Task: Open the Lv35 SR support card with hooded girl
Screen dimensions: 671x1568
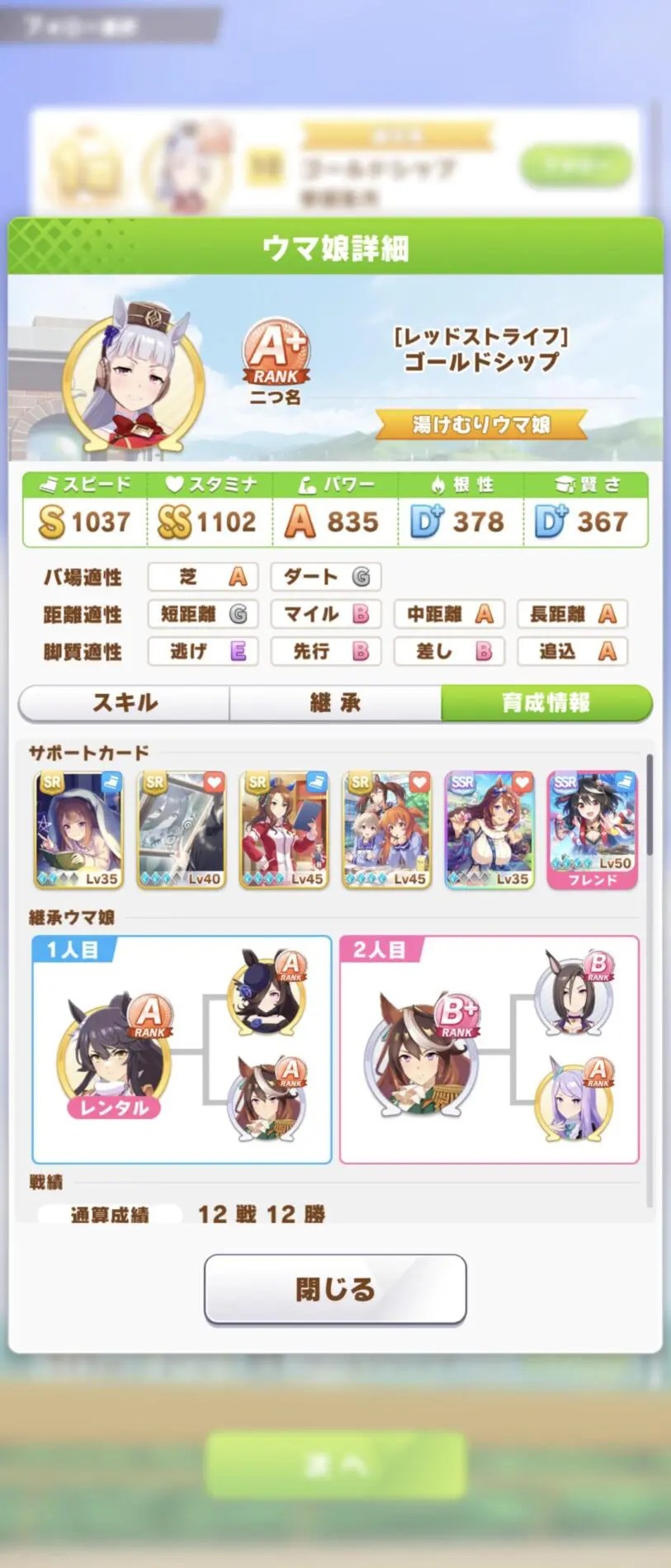Action: click(79, 829)
